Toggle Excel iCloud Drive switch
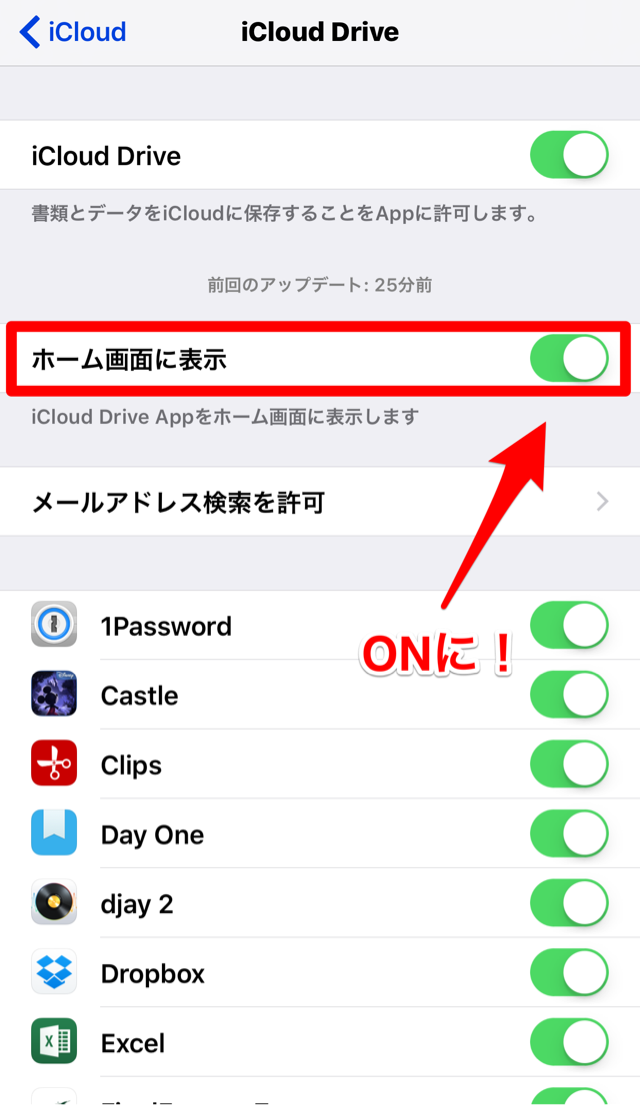Viewport: 640px width, 1105px height. pos(569,1043)
